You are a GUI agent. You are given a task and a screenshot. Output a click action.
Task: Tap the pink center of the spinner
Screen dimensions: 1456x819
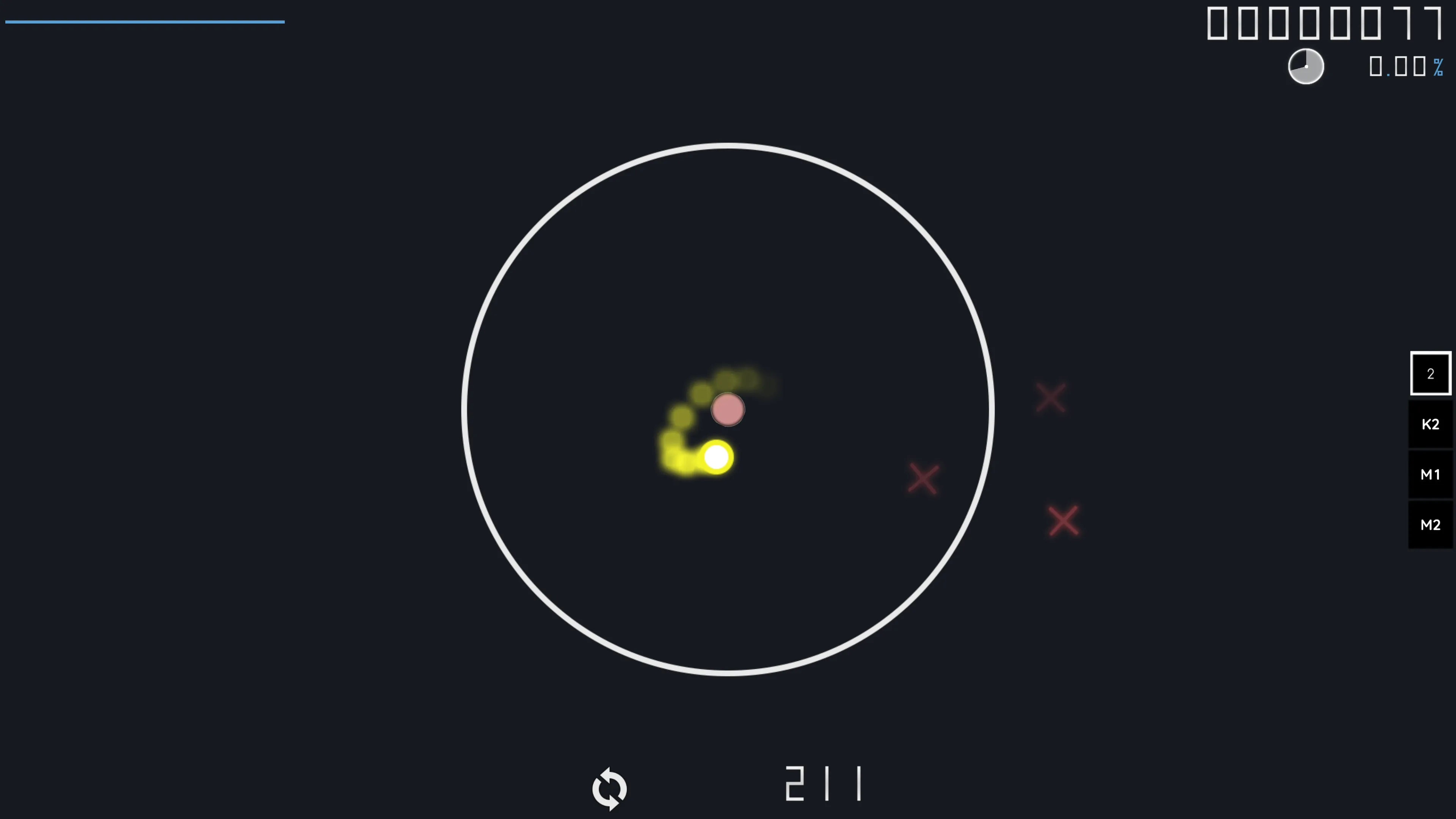[x=728, y=409]
